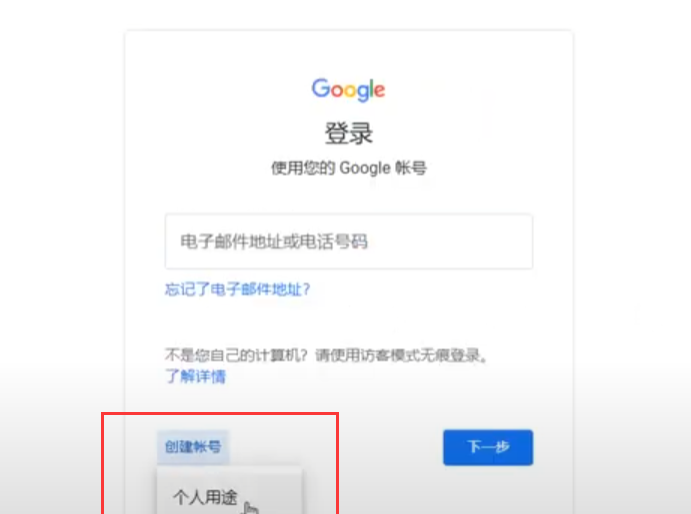691x514 pixels.
Task: Open the 了解详情 link
Action: tap(195, 376)
